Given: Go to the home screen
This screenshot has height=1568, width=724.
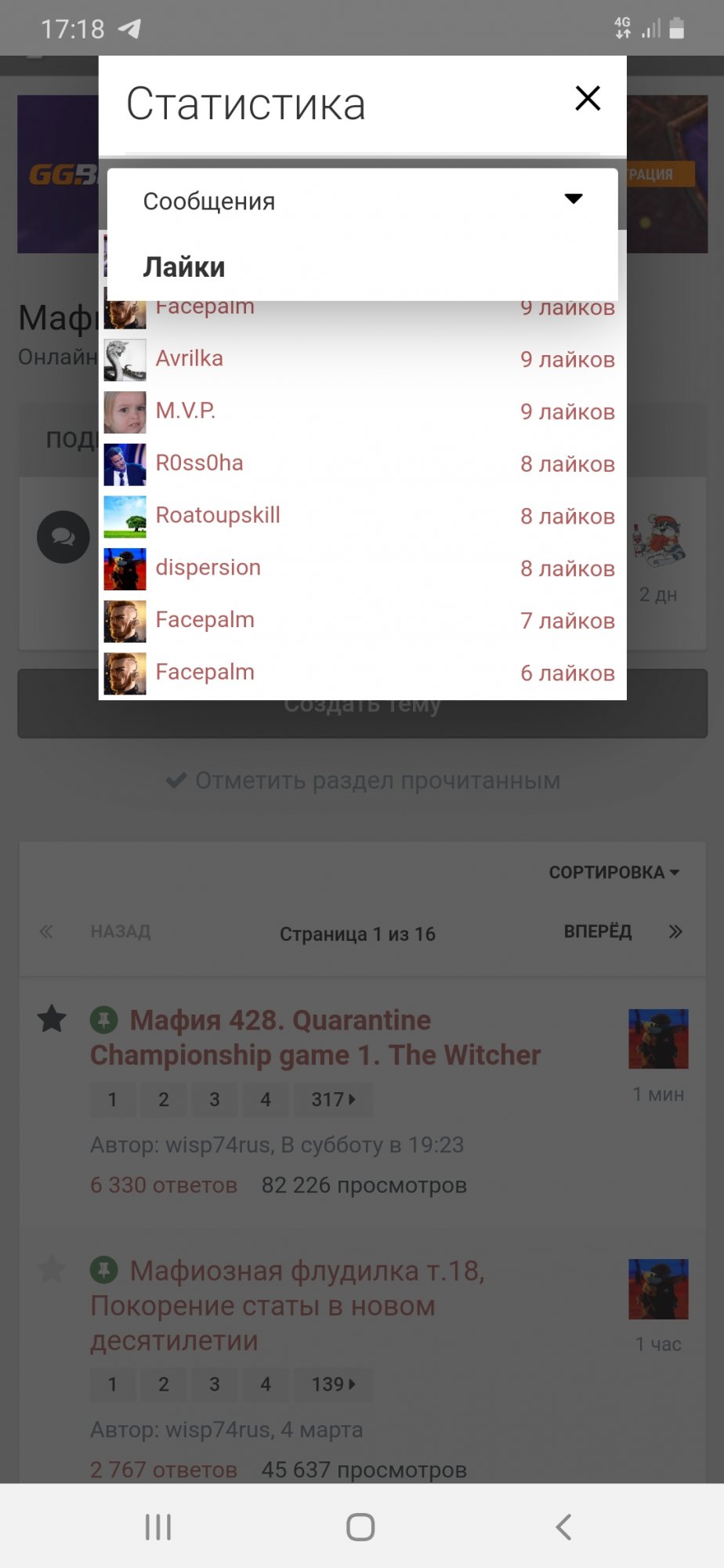Looking at the screenshot, I should [360, 1526].
